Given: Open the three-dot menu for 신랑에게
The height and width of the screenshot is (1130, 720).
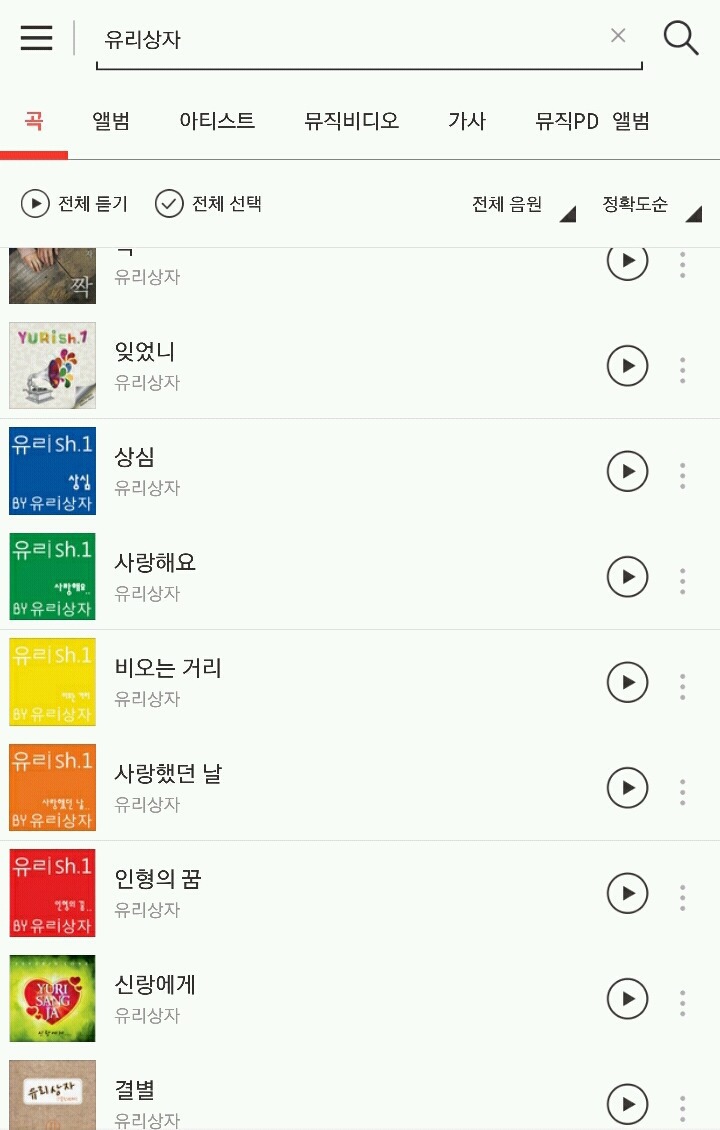Looking at the screenshot, I should click(682, 999).
